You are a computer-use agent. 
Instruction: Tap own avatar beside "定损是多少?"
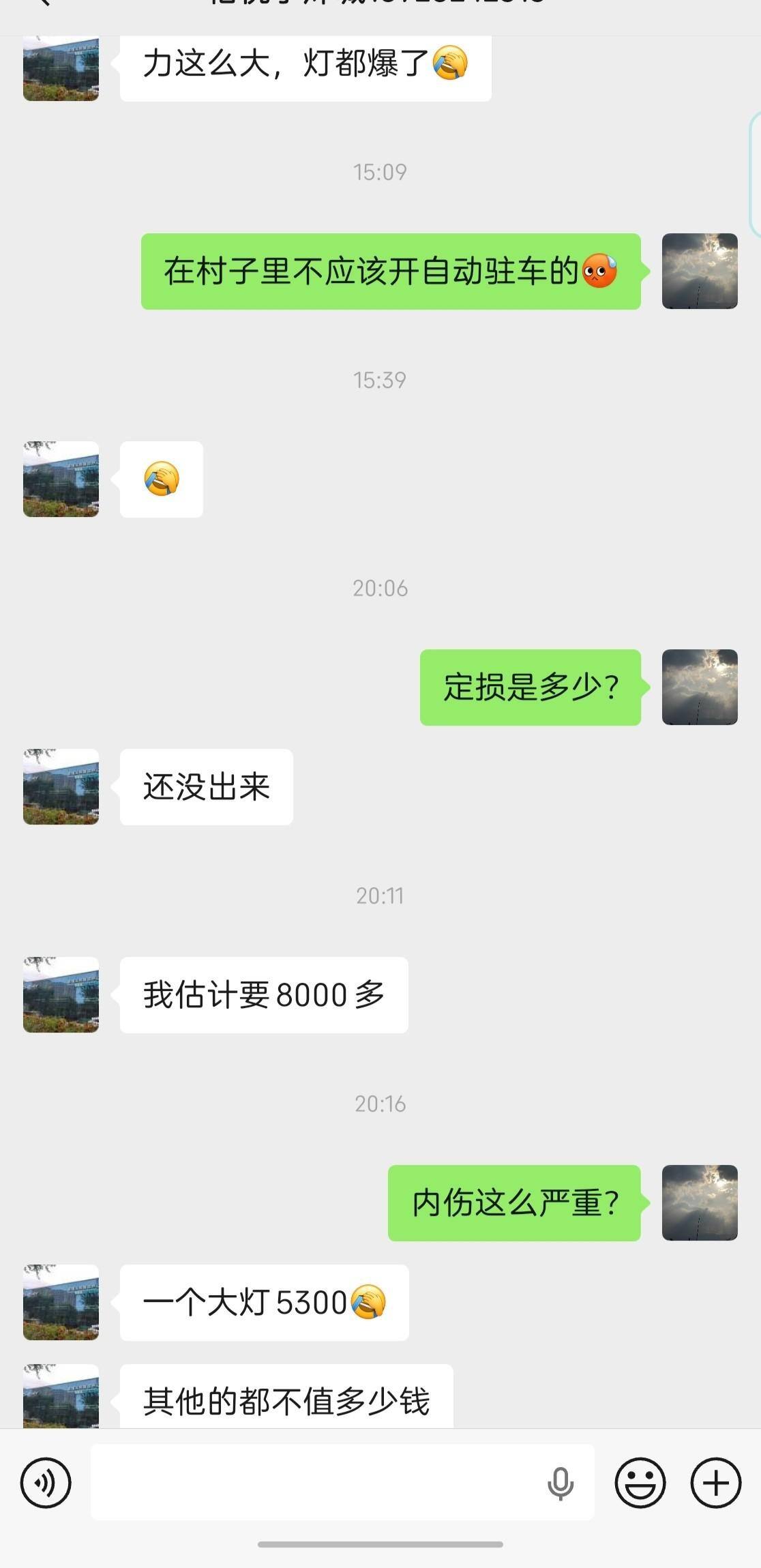point(700,687)
